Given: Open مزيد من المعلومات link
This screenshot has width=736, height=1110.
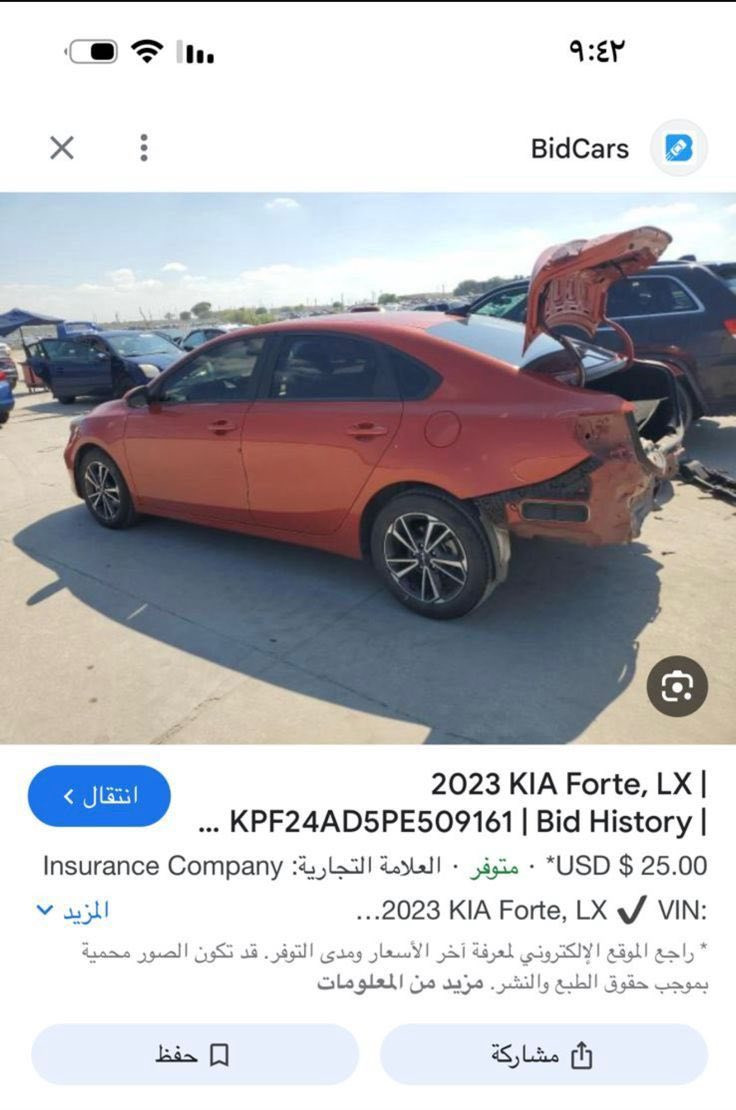Looking at the screenshot, I should pyautogui.click(x=400, y=983).
